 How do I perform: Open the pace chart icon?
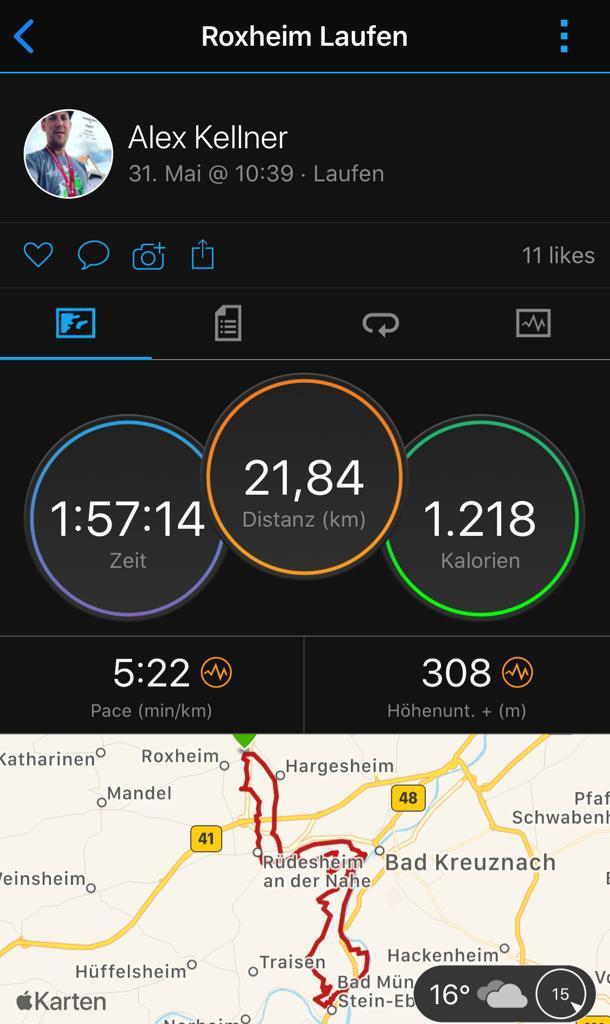pos(216,673)
